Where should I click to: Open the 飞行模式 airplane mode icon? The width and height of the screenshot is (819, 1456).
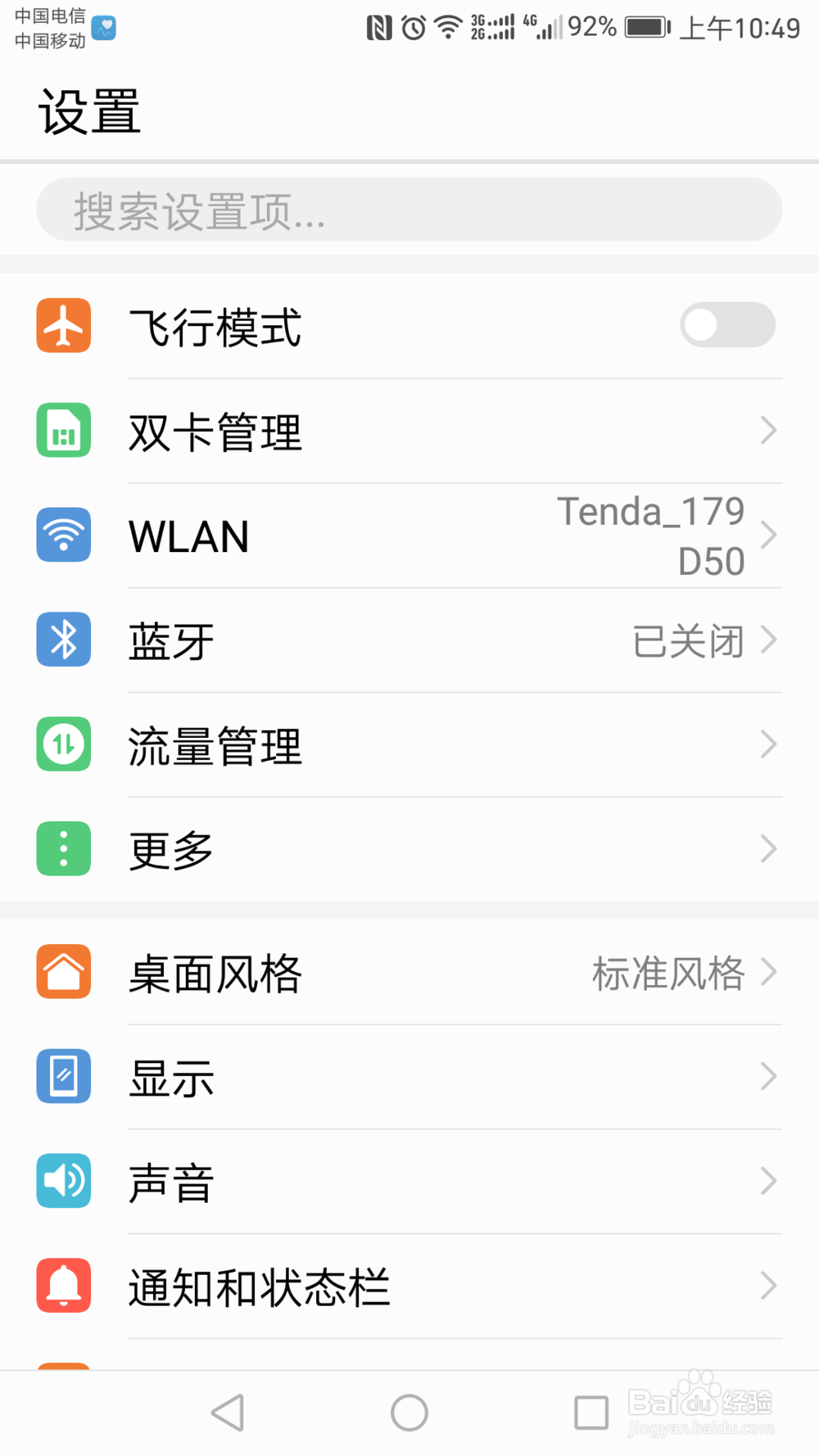tap(63, 325)
